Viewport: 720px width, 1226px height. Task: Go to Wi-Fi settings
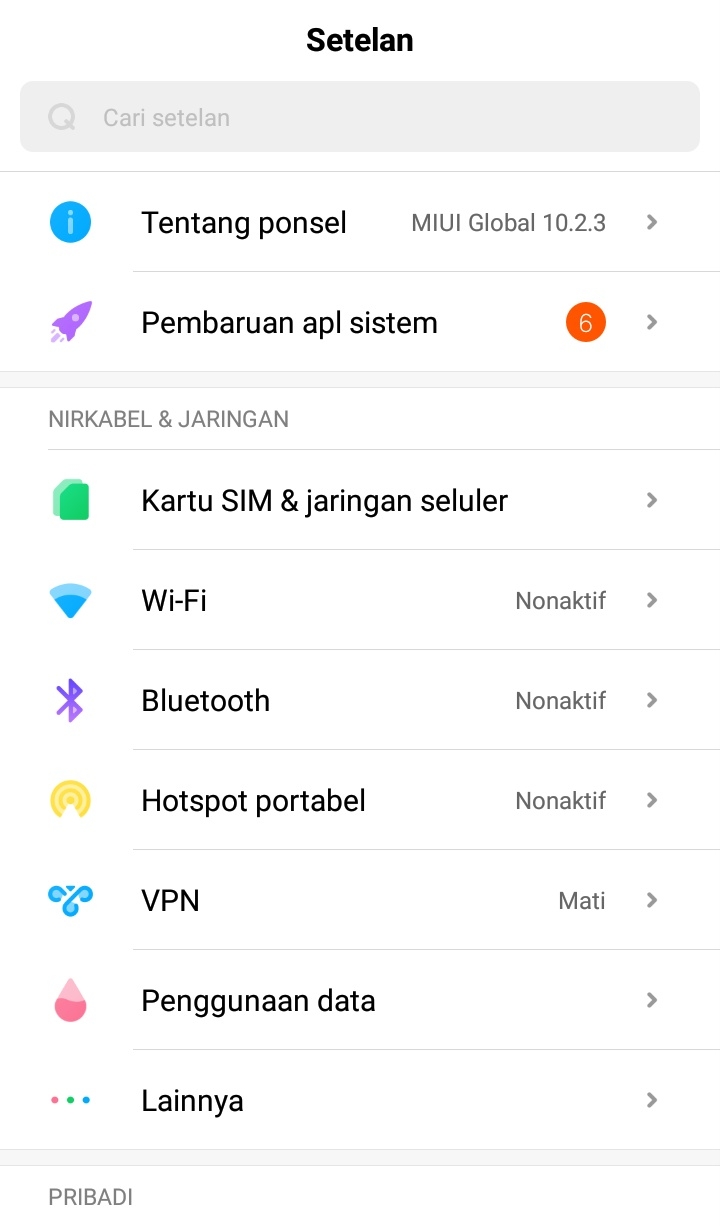coord(360,600)
